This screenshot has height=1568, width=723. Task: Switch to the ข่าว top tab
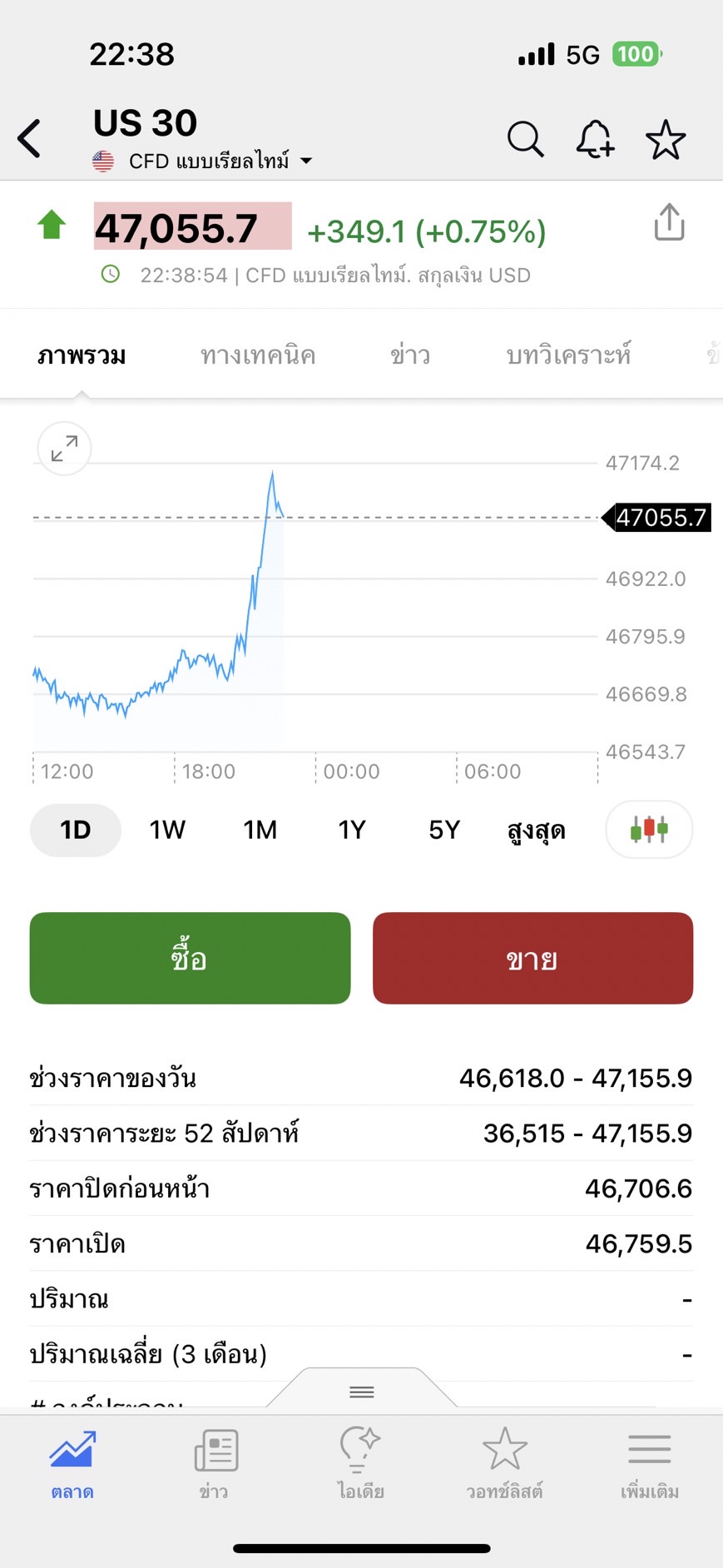(410, 356)
